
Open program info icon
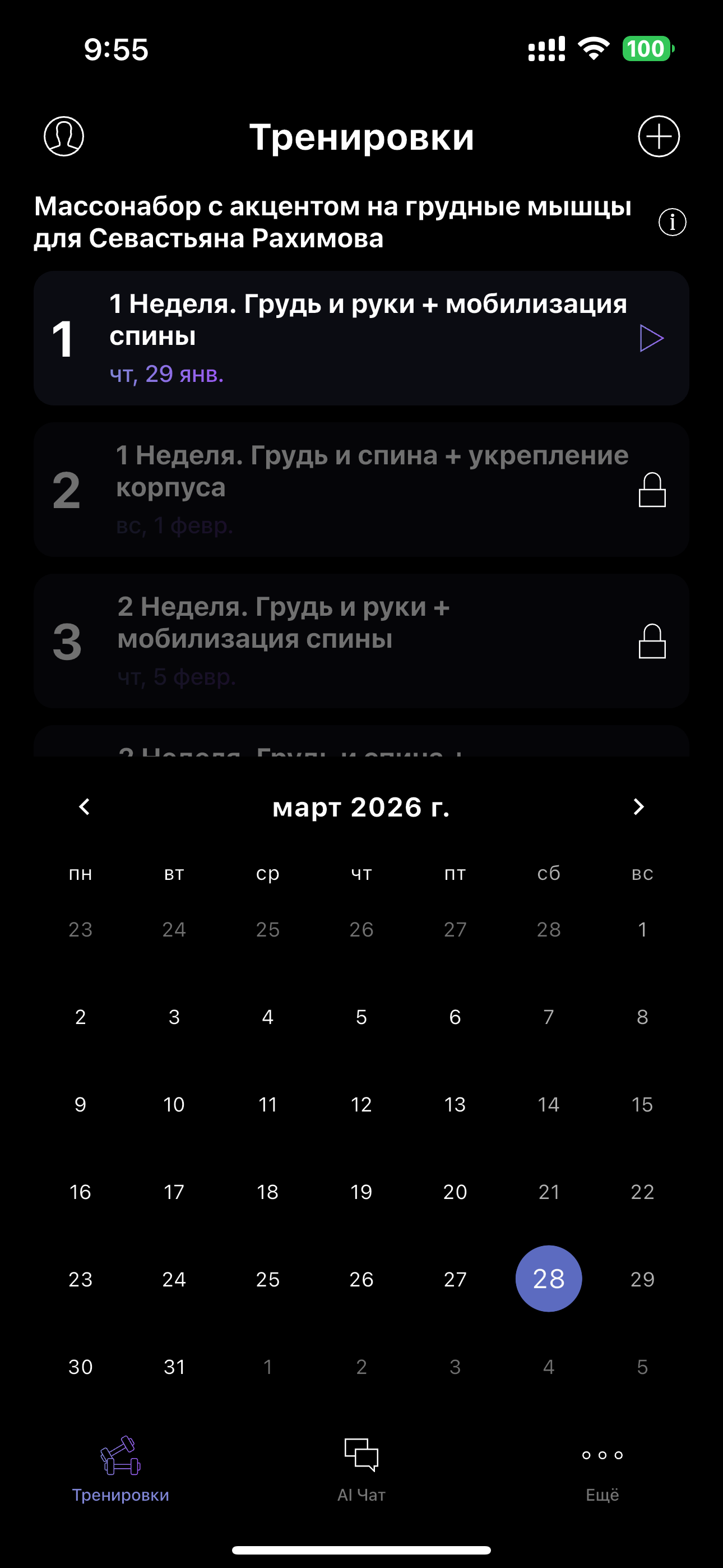point(672,222)
